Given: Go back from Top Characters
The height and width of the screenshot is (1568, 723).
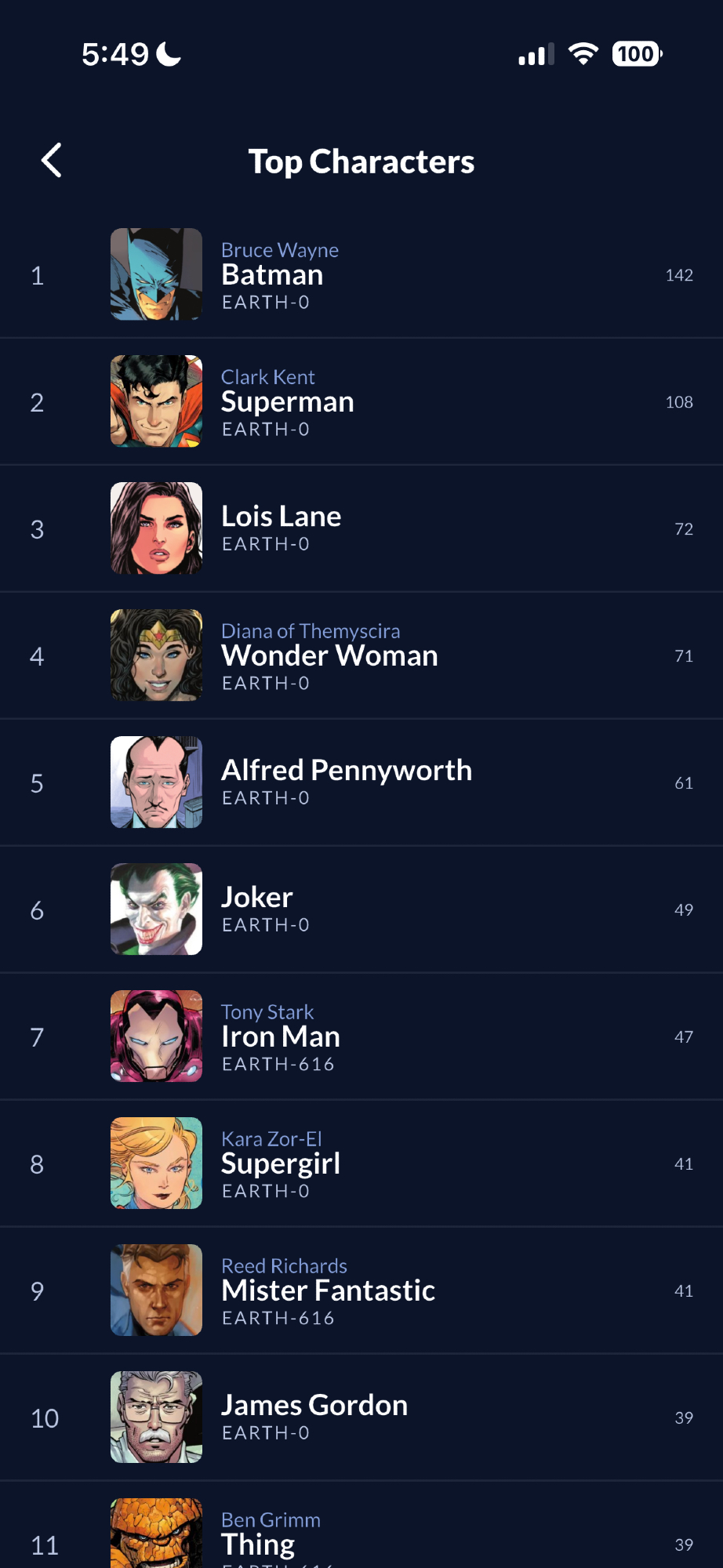Looking at the screenshot, I should click(x=52, y=161).
